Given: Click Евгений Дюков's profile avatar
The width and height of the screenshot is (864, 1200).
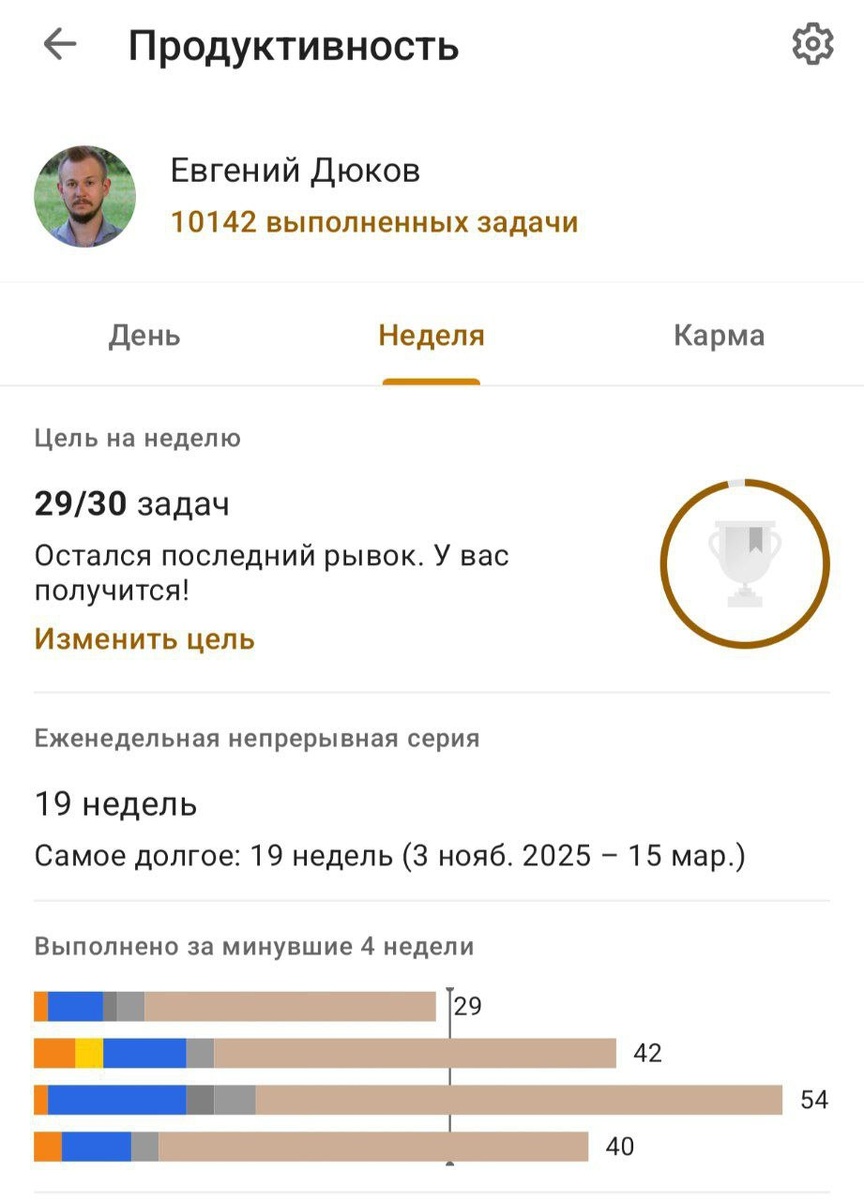Looking at the screenshot, I should [x=85, y=196].
